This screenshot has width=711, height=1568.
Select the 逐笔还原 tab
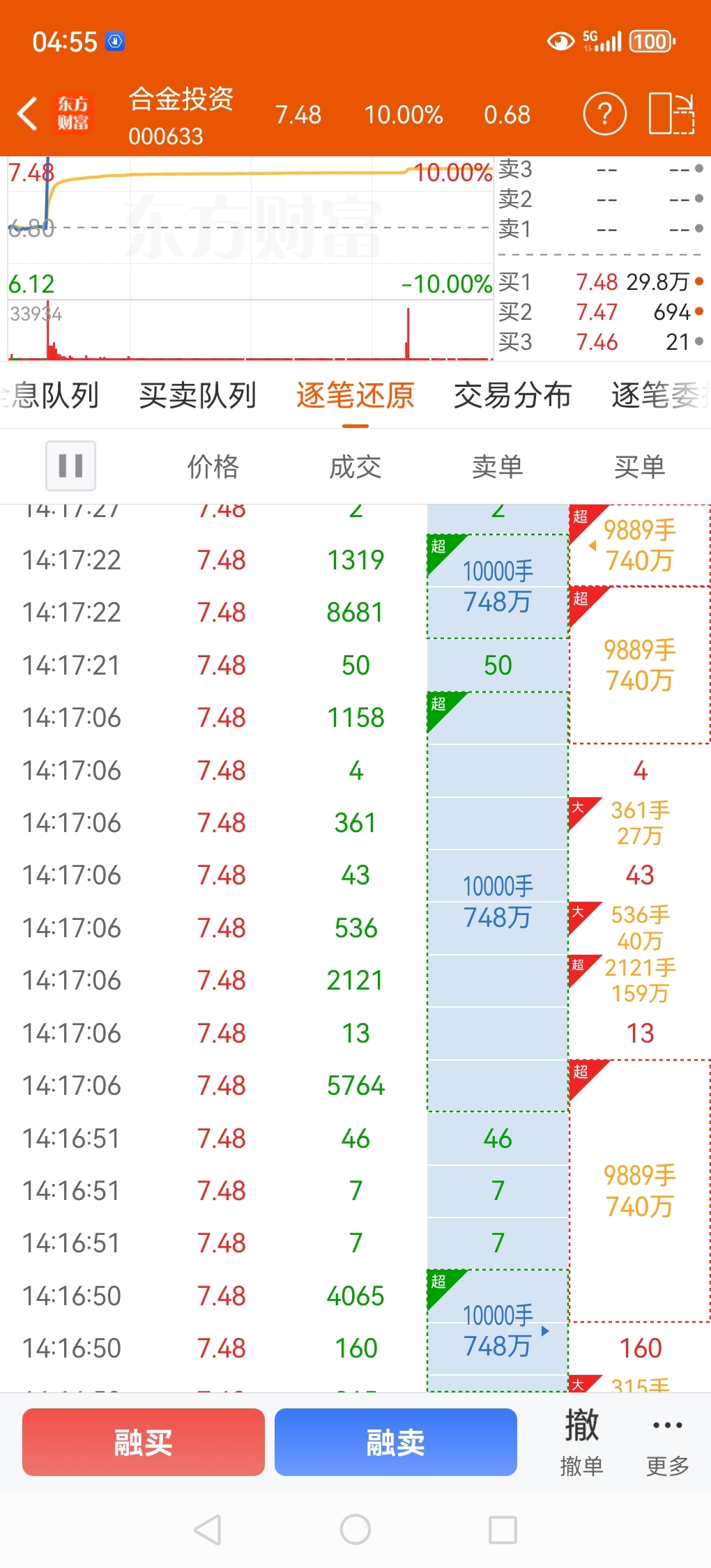point(355,396)
